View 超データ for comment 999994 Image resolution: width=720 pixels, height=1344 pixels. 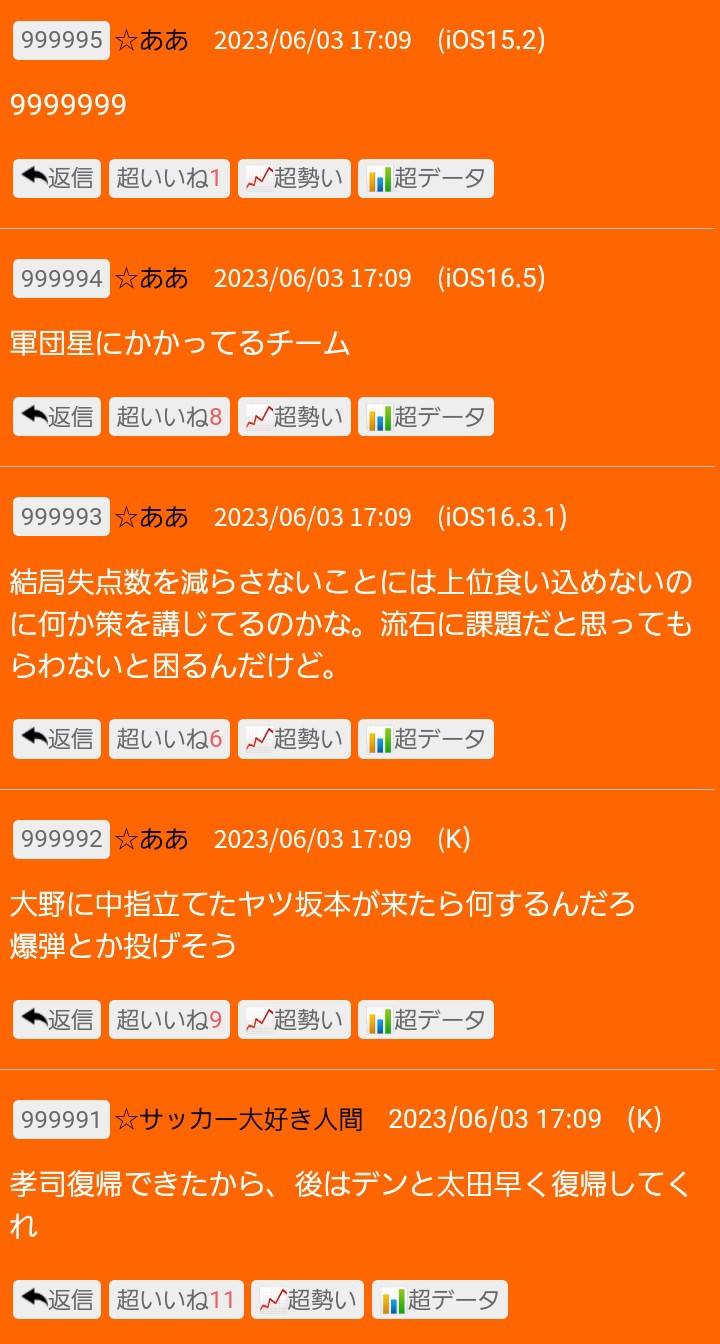coord(426,417)
